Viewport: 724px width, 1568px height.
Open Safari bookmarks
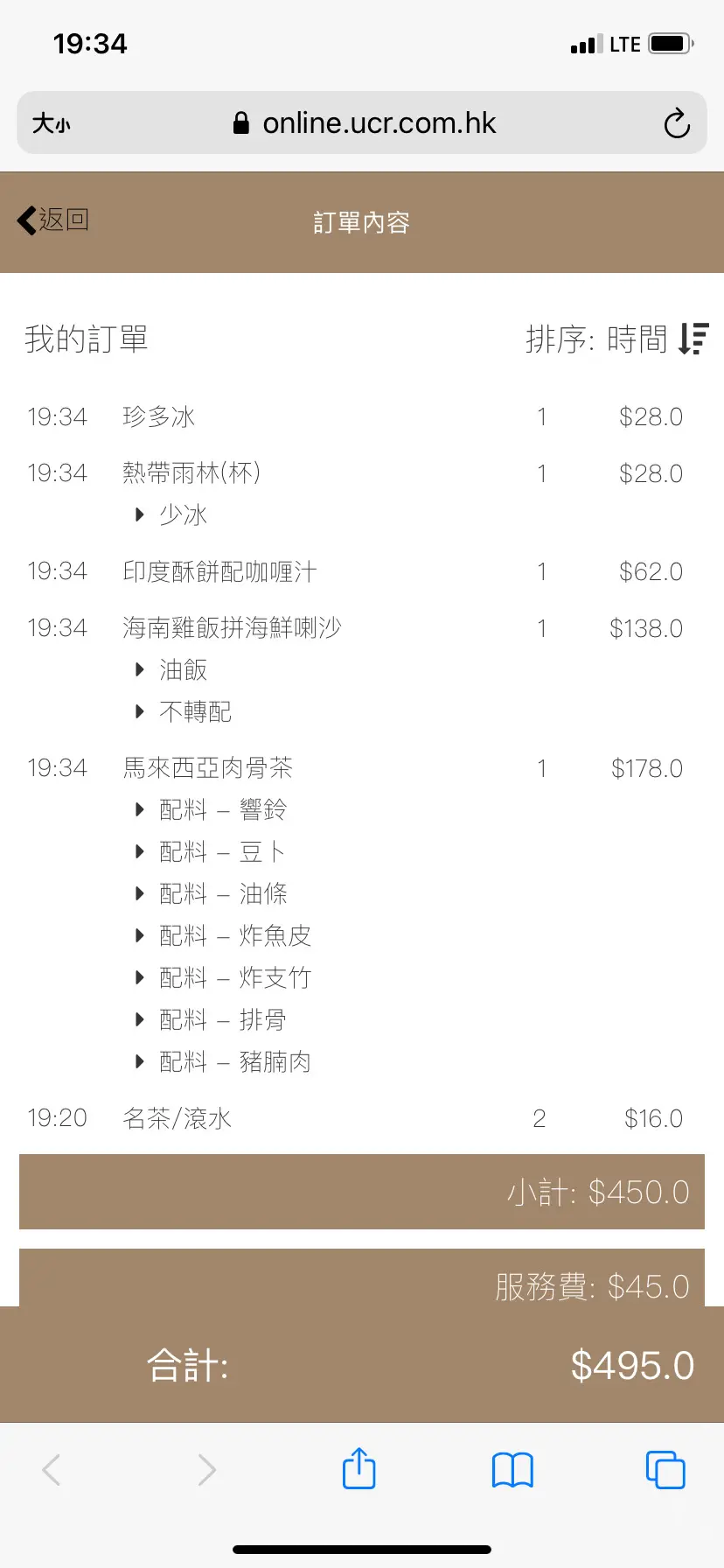click(512, 1470)
